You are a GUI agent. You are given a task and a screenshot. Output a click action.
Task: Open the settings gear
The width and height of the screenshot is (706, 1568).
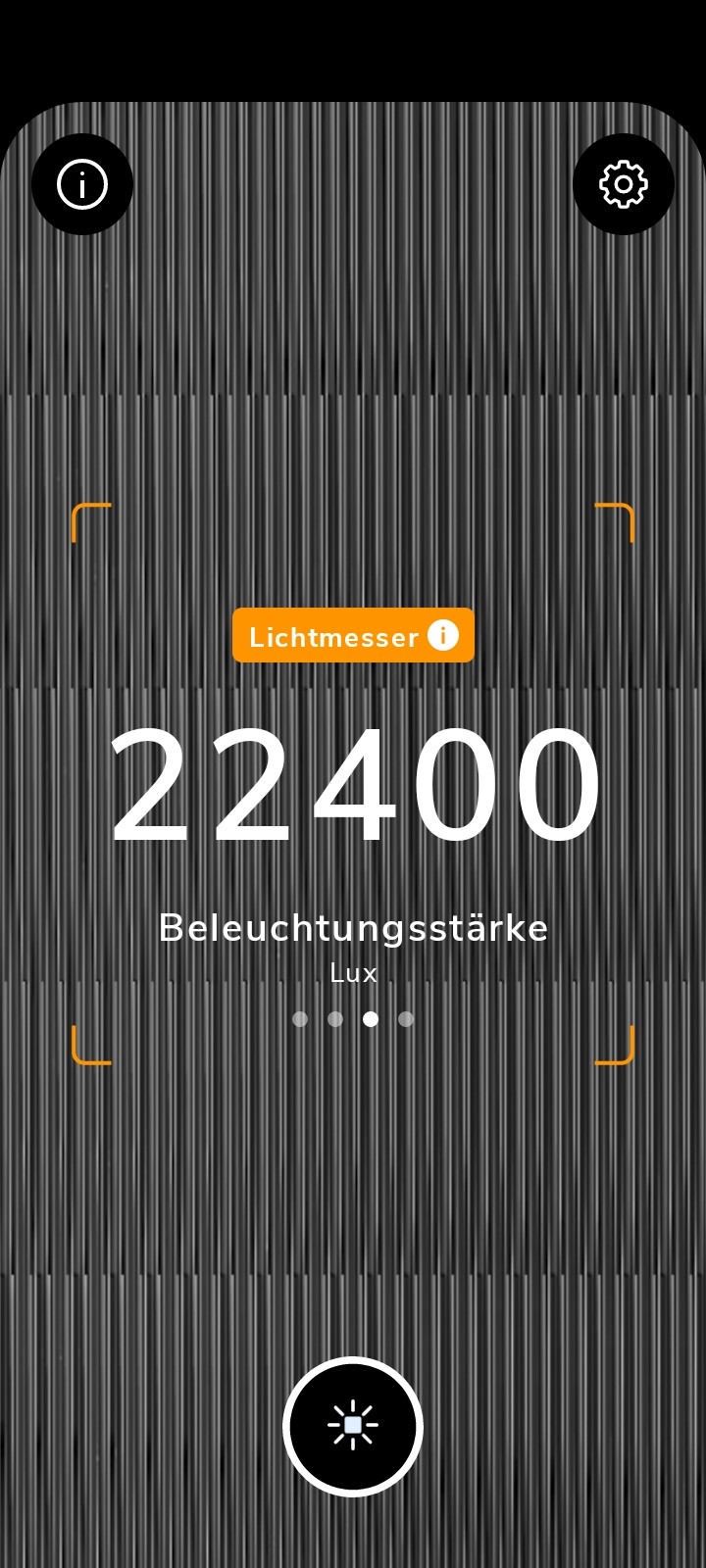tap(624, 184)
